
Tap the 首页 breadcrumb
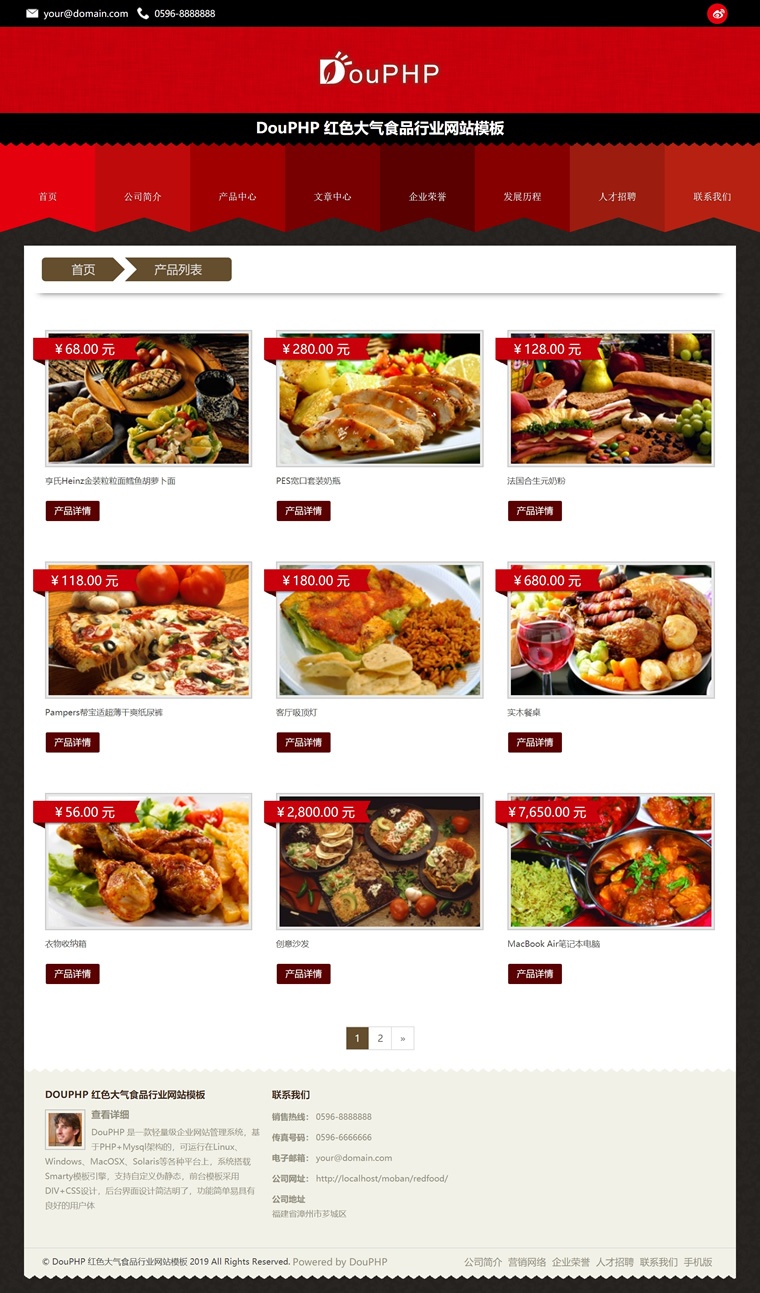(83, 270)
